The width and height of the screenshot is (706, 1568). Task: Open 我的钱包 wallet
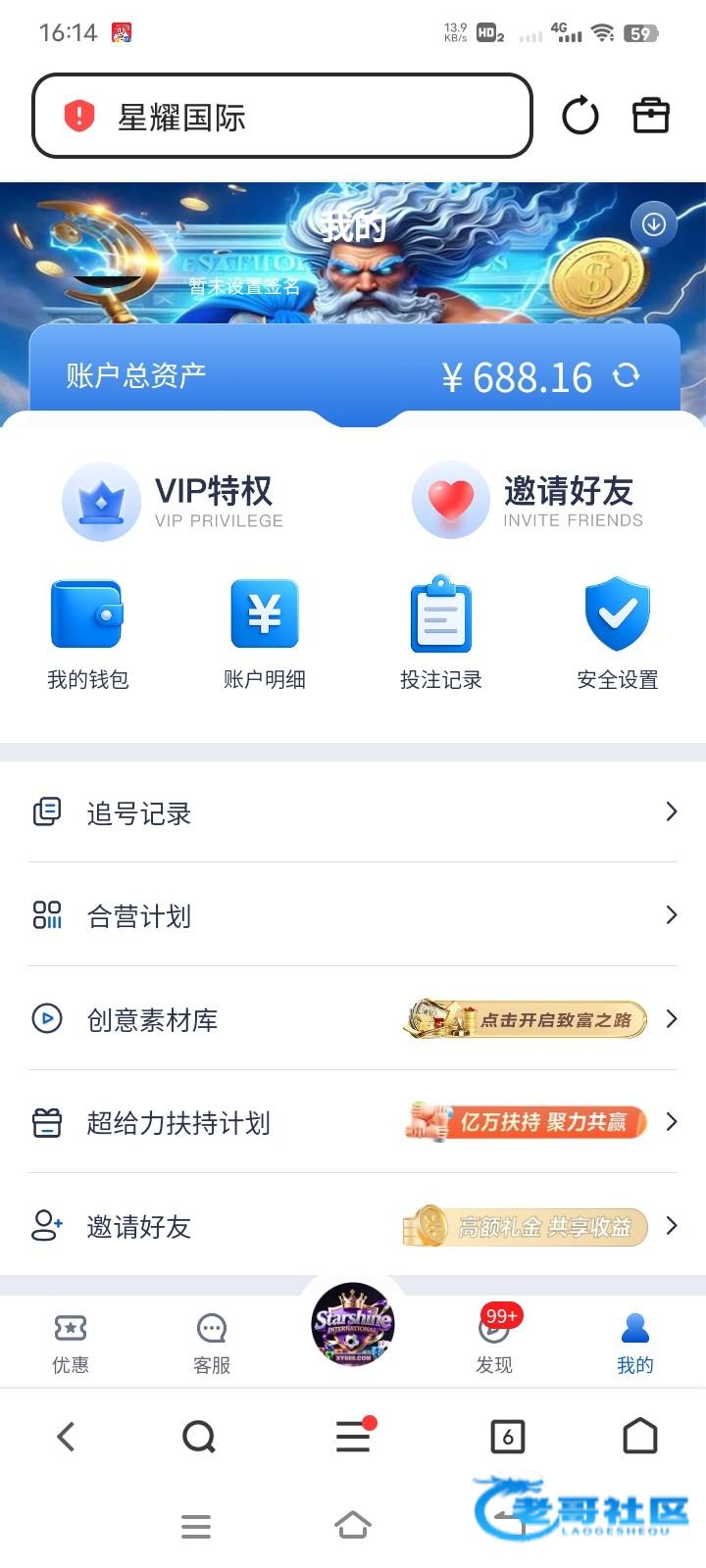coord(87,633)
